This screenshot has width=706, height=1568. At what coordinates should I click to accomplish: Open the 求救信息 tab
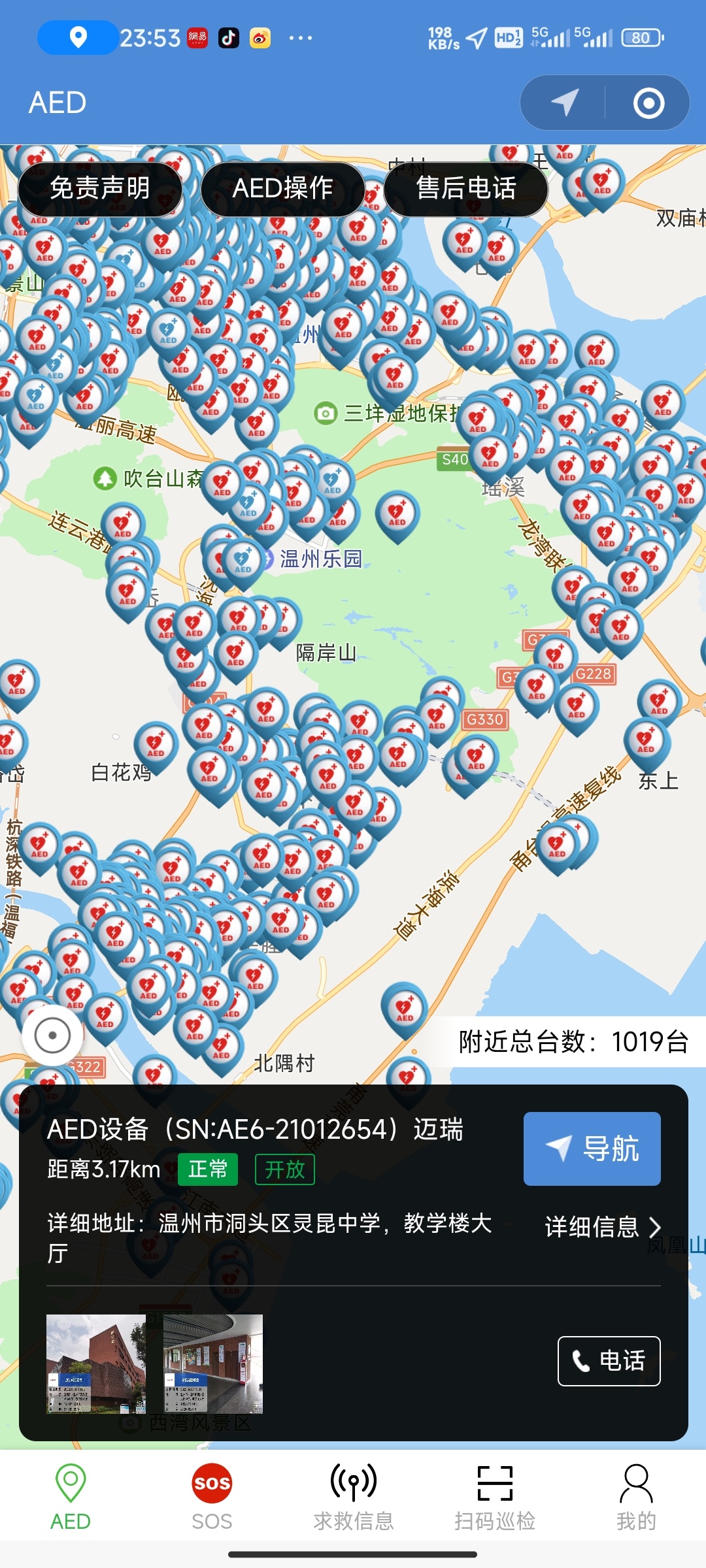click(353, 1495)
